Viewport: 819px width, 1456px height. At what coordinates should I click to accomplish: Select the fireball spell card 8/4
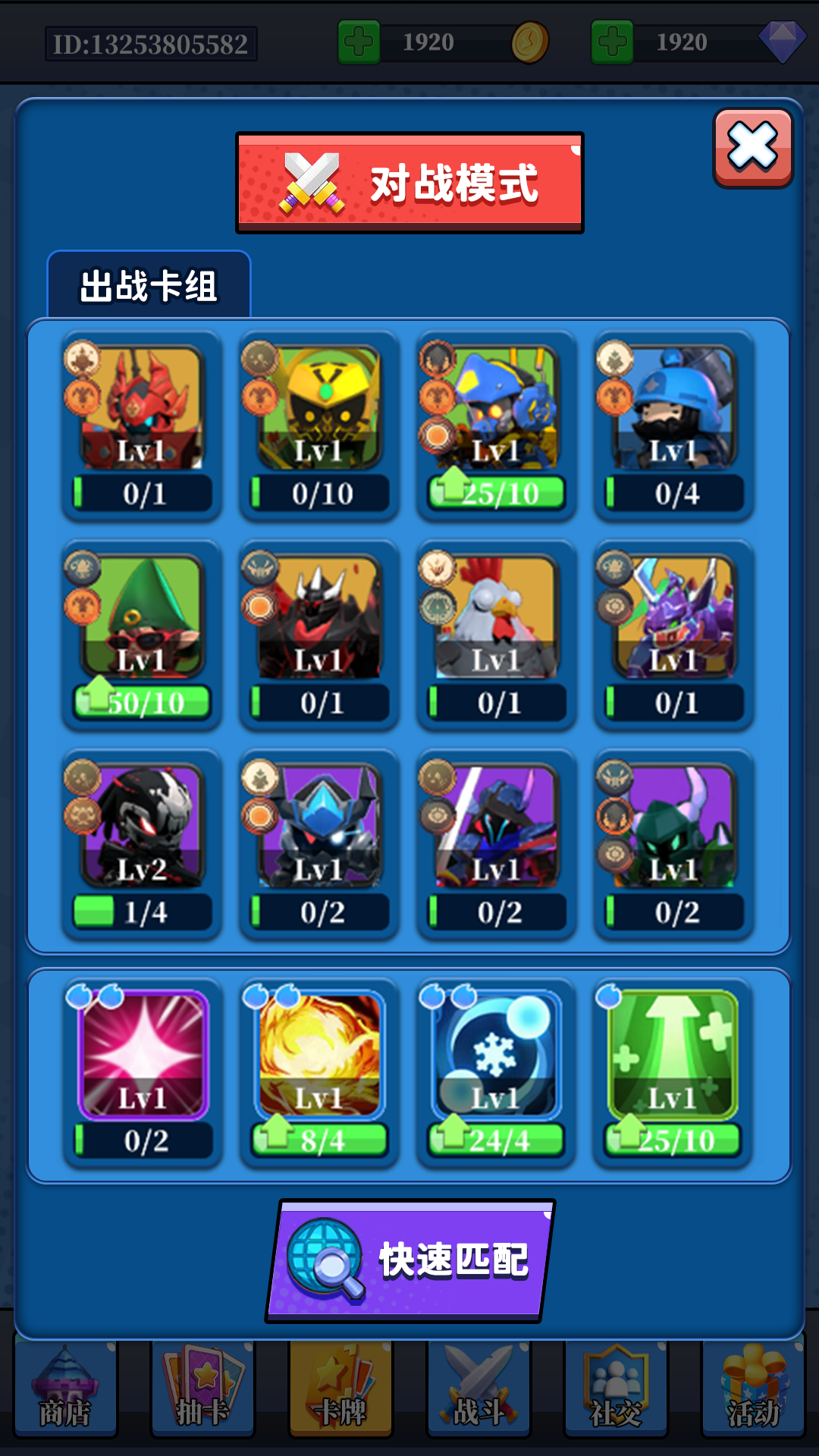319,1071
